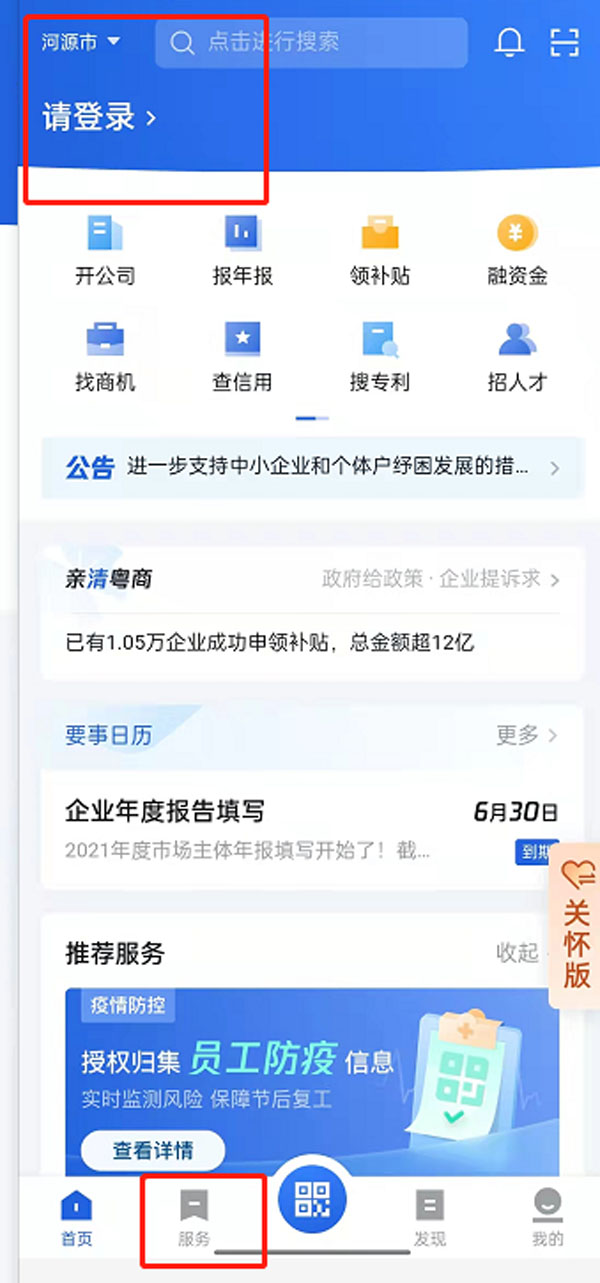600x1283 pixels.
Task: Tap the search box
Action: pyautogui.click(x=311, y=42)
